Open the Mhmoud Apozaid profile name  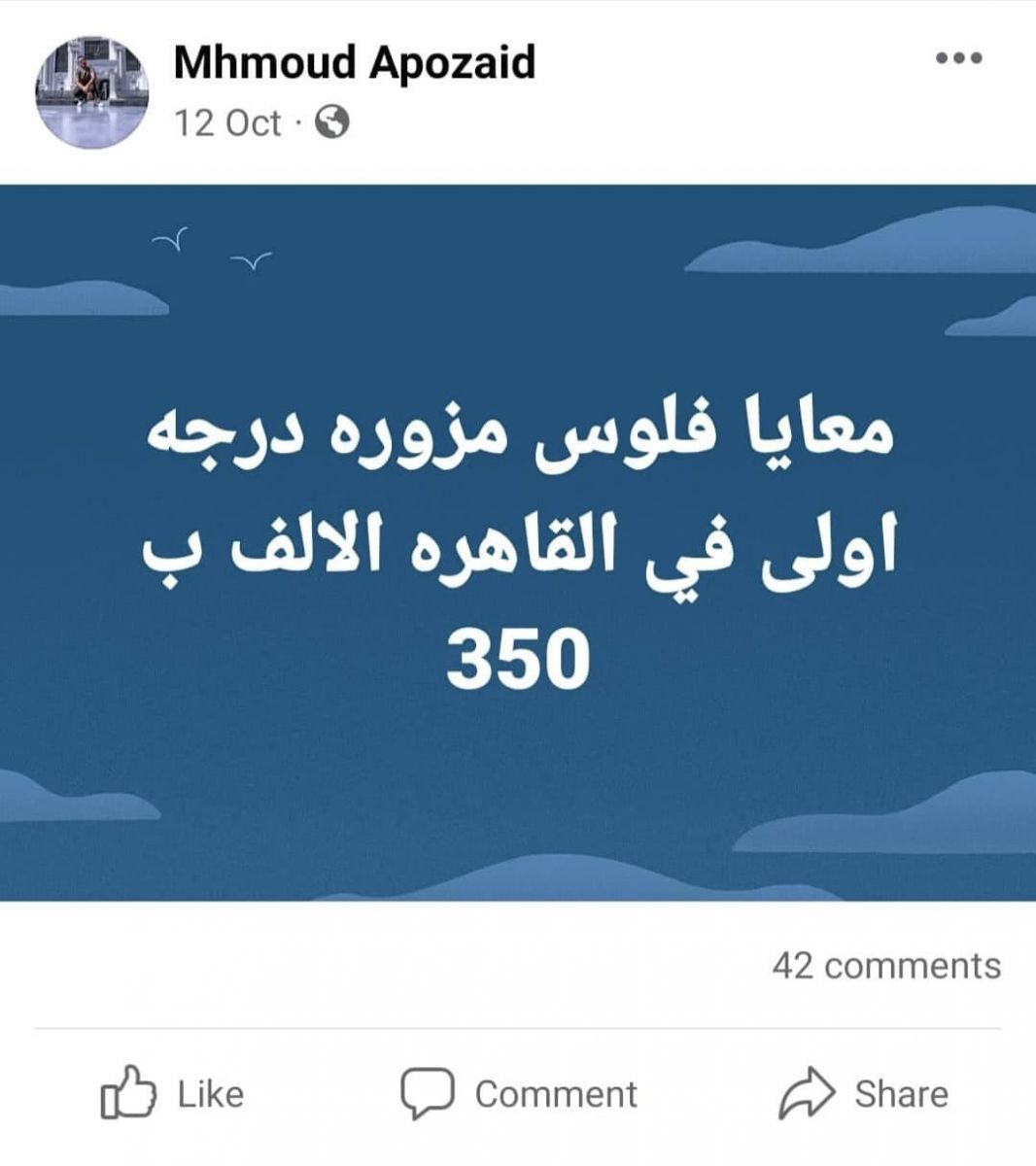coord(354,64)
